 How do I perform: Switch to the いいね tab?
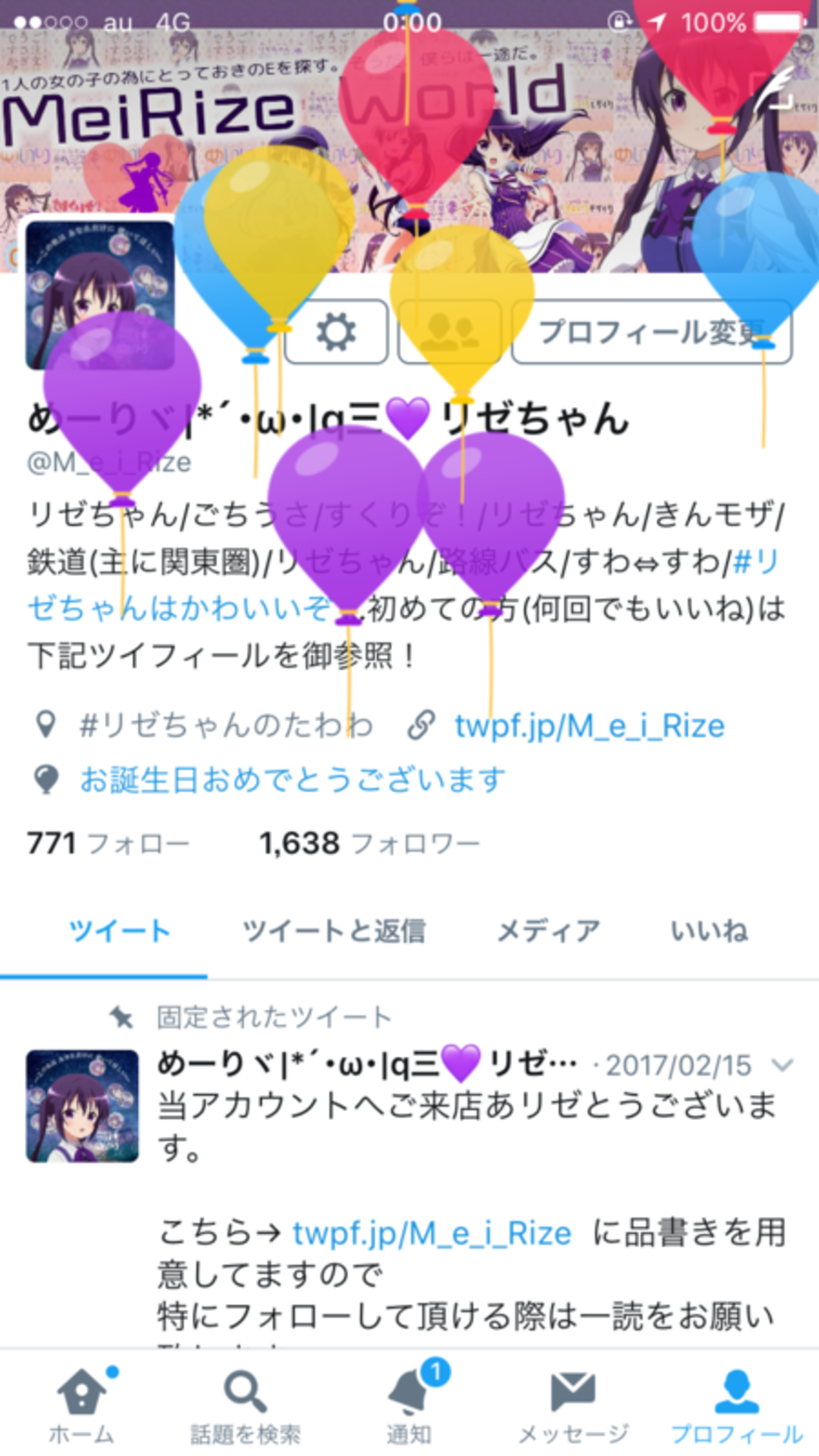pyautogui.click(x=709, y=931)
